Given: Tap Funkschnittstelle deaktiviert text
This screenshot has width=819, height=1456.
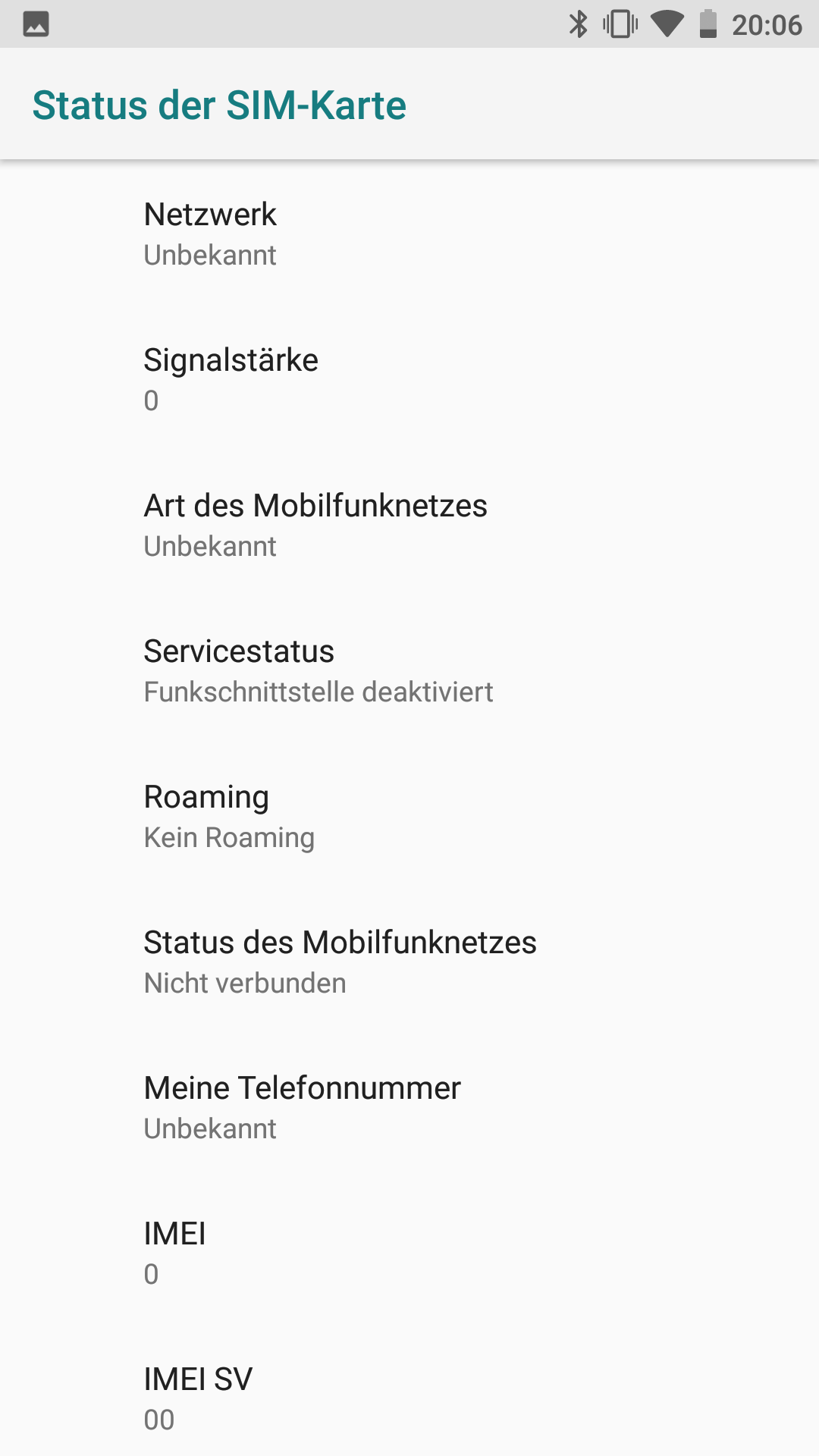Looking at the screenshot, I should pos(318,692).
